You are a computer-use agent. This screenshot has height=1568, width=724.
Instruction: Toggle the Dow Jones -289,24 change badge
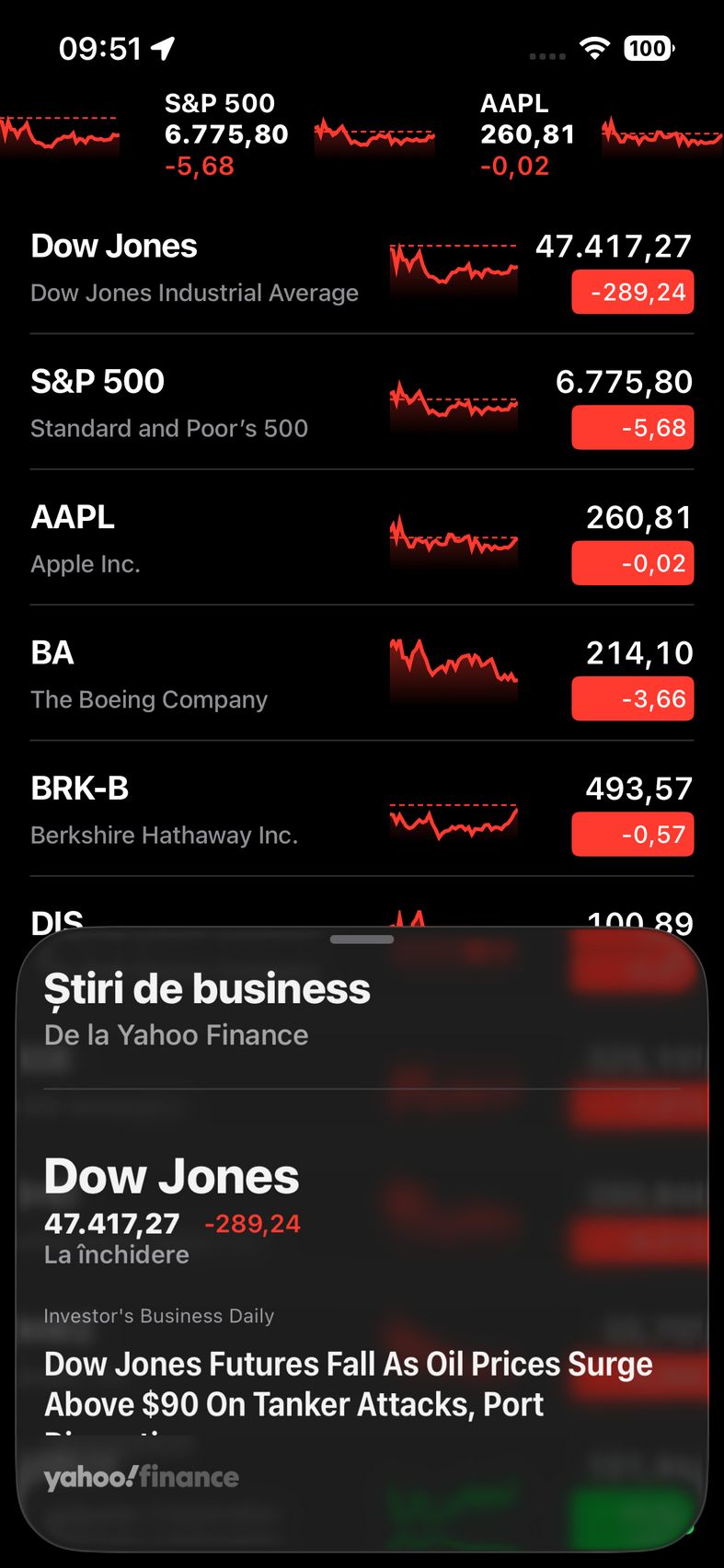[x=632, y=293]
